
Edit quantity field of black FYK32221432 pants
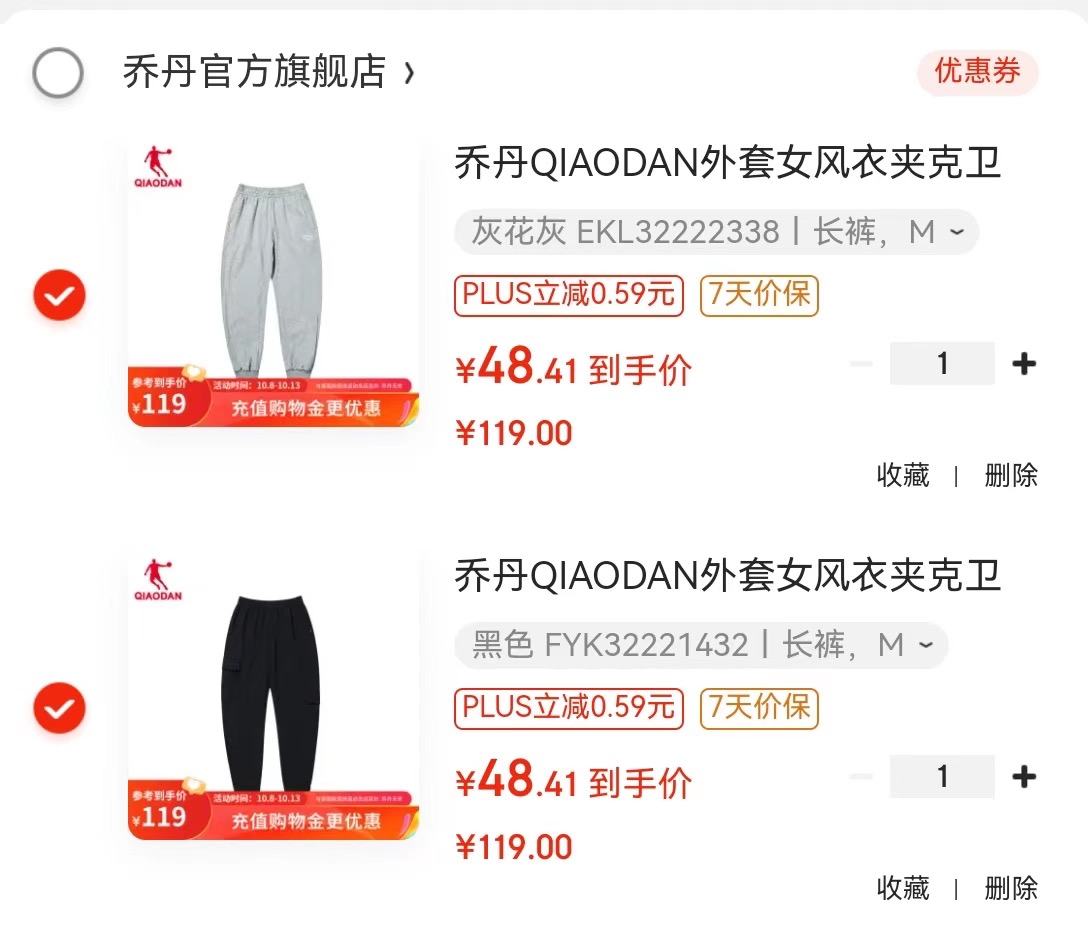point(941,777)
